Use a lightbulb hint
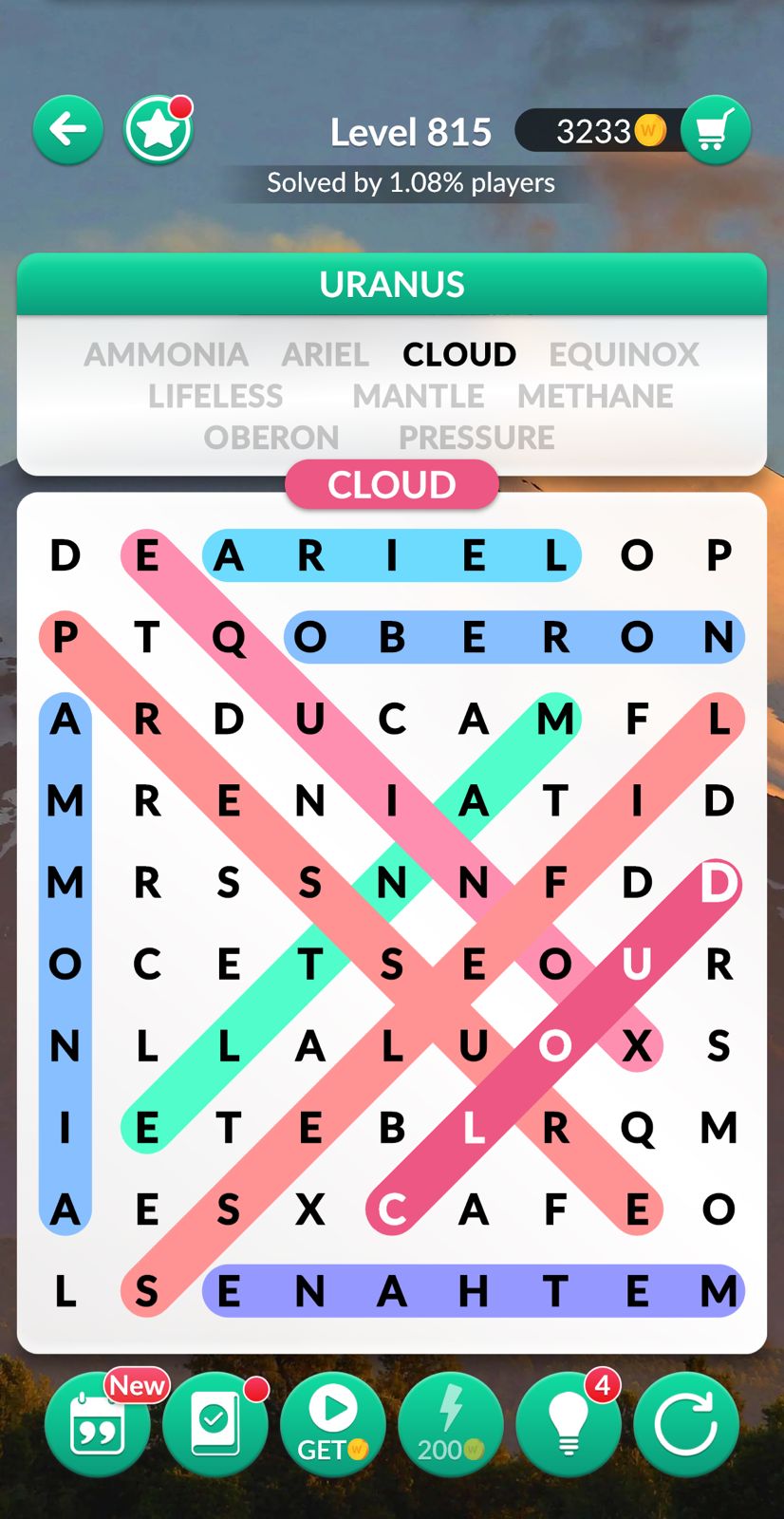The width and height of the screenshot is (784, 1519). (569, 1424)
